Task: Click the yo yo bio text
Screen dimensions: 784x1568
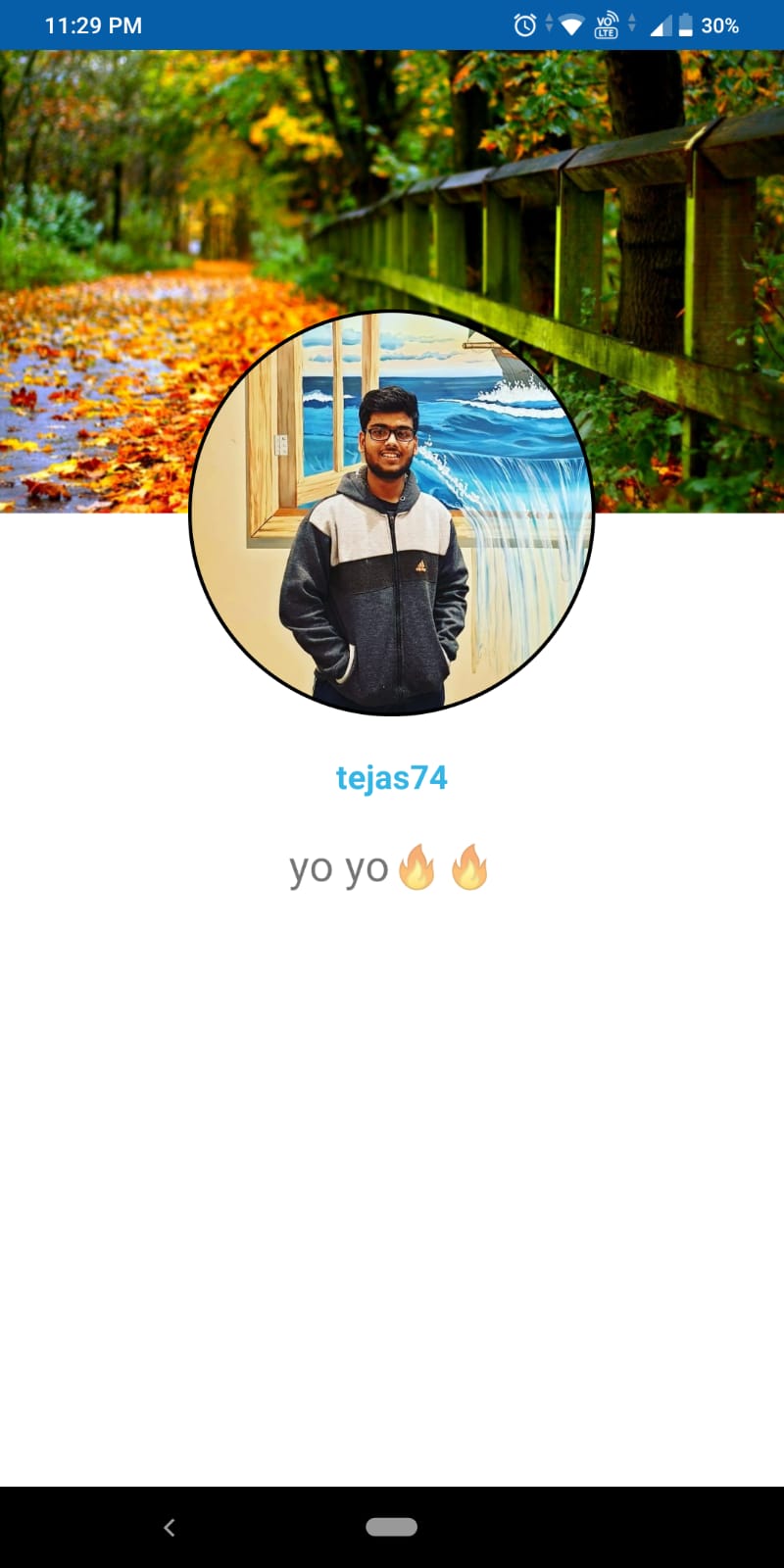Action: pos(338,867)
